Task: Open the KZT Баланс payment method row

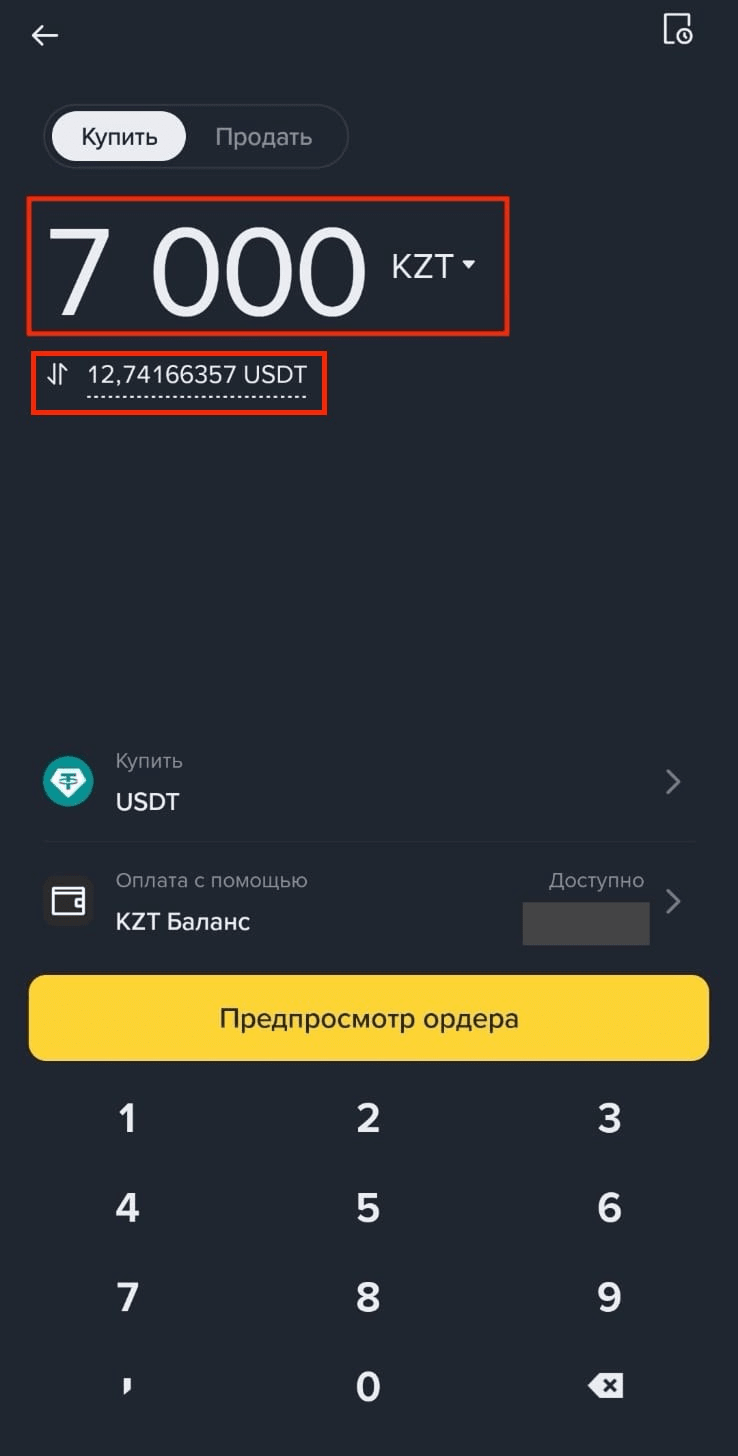Action: tap(369, 901)
